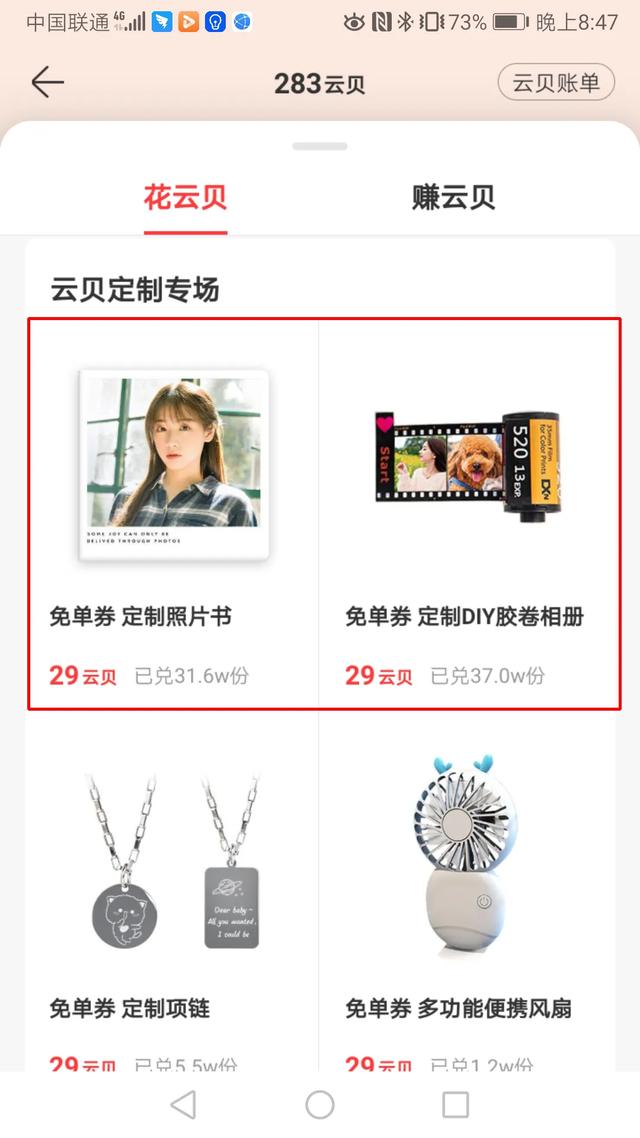Open the system recent apps view

point(455,1104)
